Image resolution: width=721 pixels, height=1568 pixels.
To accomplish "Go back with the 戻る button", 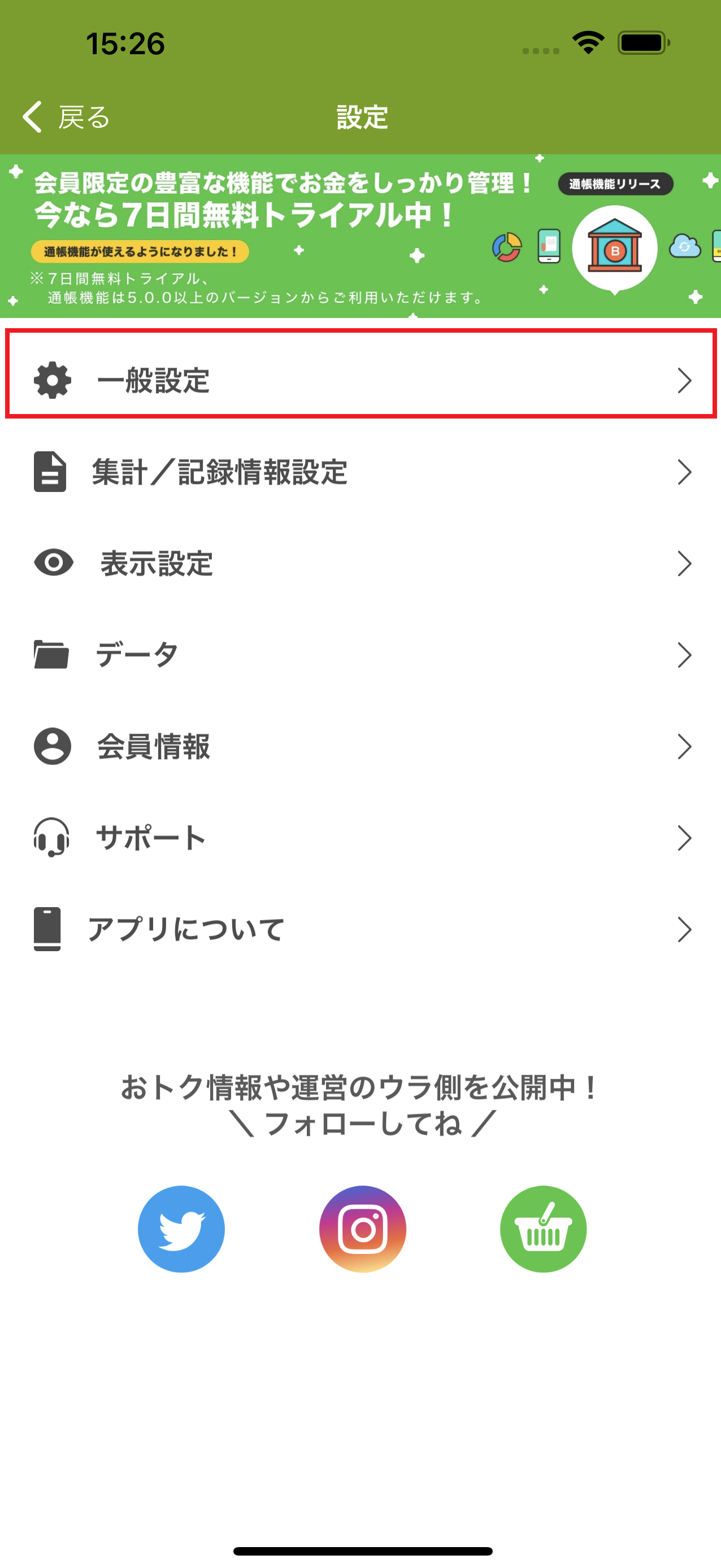I will point(66,117).
